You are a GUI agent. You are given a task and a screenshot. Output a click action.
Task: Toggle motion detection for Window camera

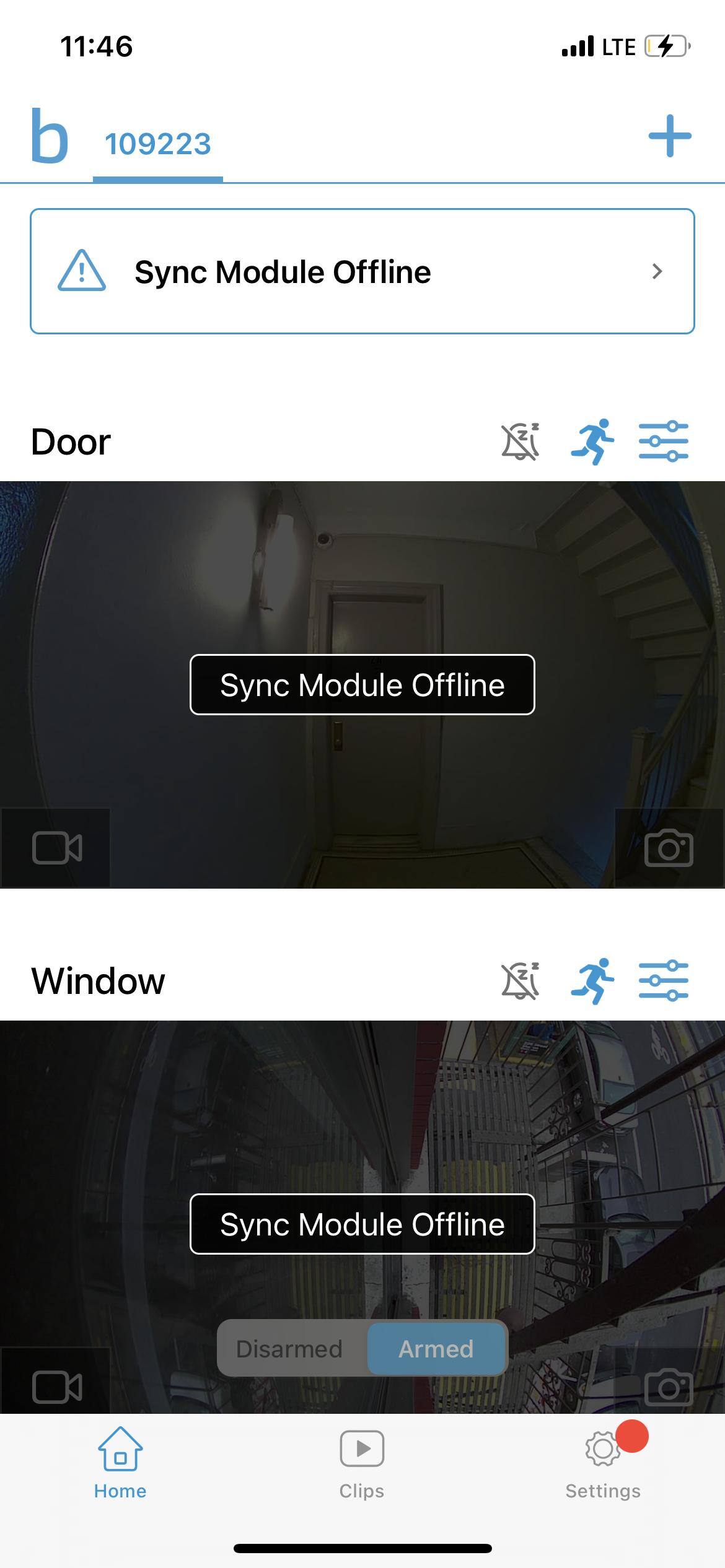[592, 981]
